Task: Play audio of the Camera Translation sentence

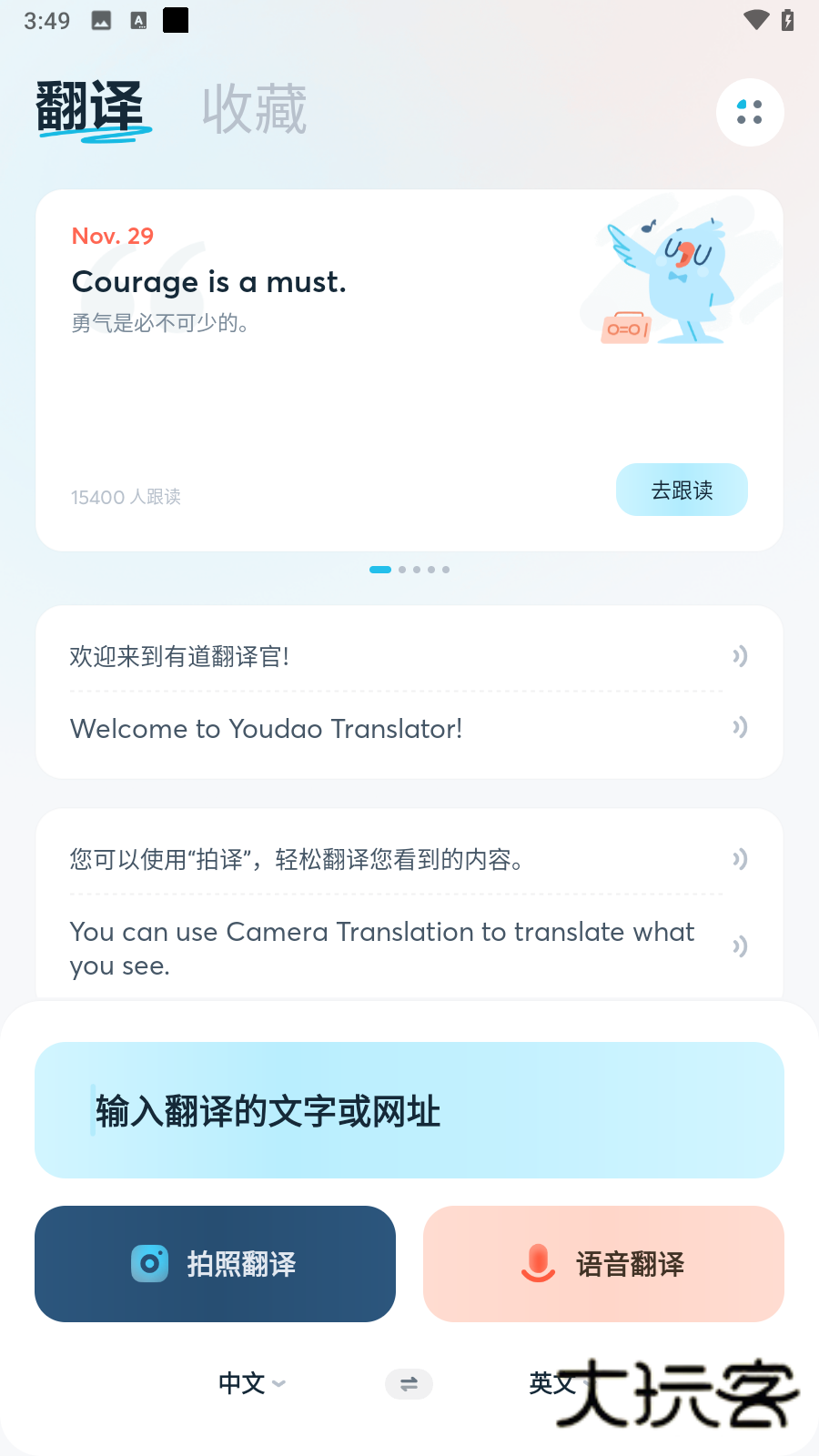Action: pyautogui.click(x=739, y=946)
